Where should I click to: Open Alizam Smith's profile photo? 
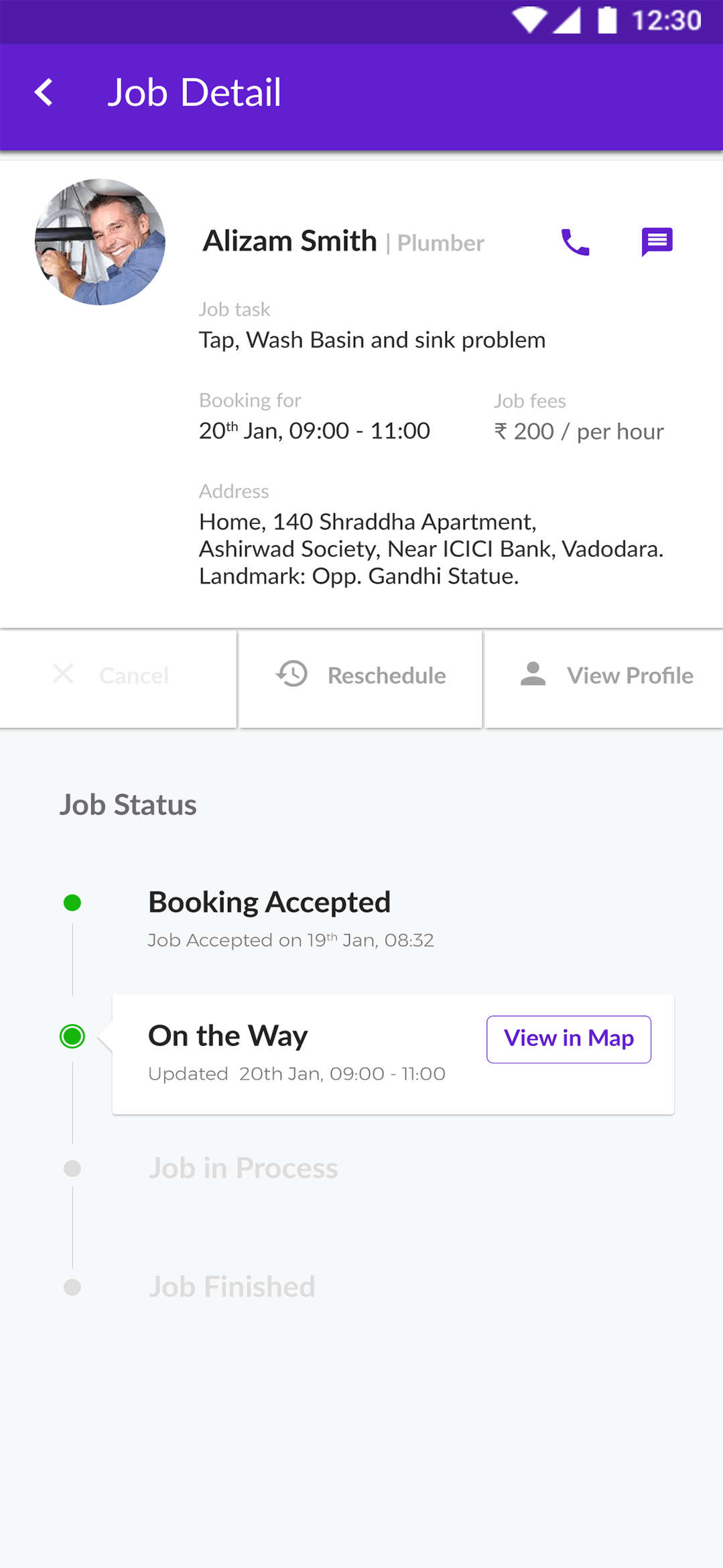101,240
